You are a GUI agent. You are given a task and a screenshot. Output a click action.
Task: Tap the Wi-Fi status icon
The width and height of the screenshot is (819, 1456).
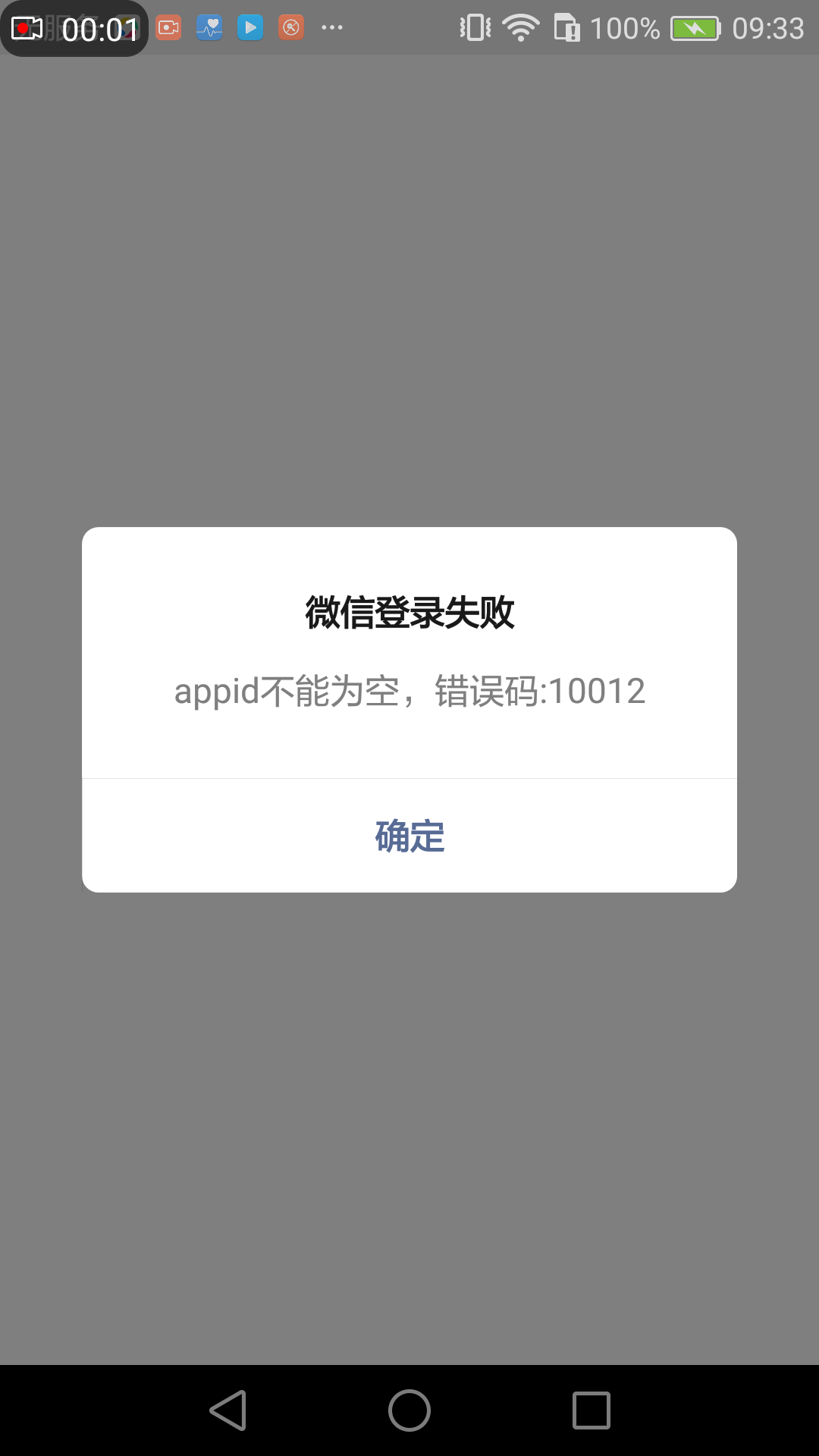click(519, 27)
